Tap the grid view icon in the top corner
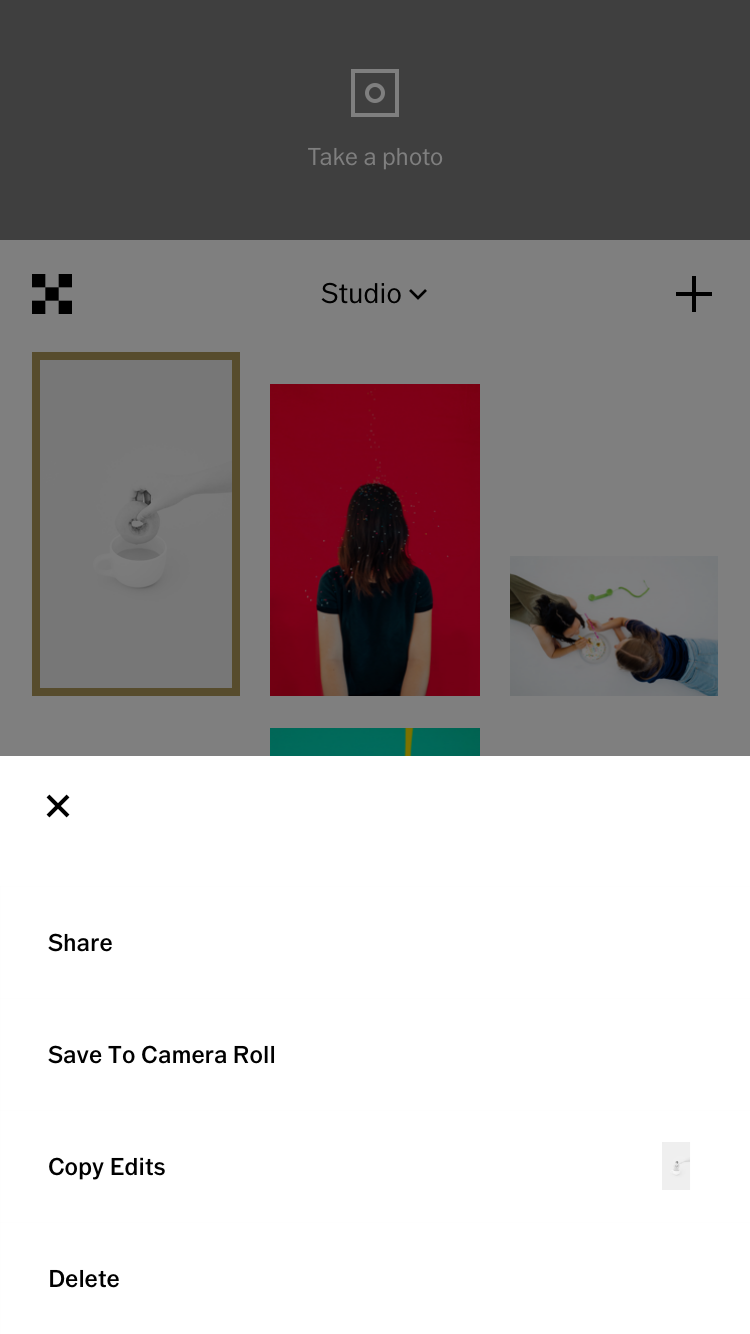Viewport: 750px width, 1334px height. (52, 293)
